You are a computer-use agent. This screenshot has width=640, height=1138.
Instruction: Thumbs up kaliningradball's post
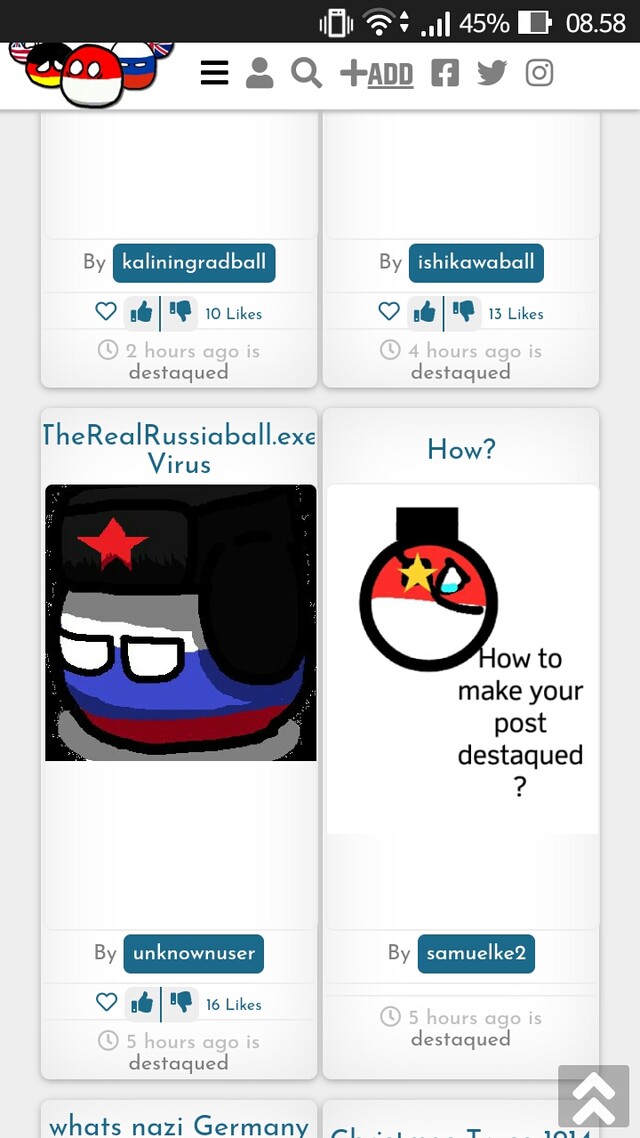point(141,313)
